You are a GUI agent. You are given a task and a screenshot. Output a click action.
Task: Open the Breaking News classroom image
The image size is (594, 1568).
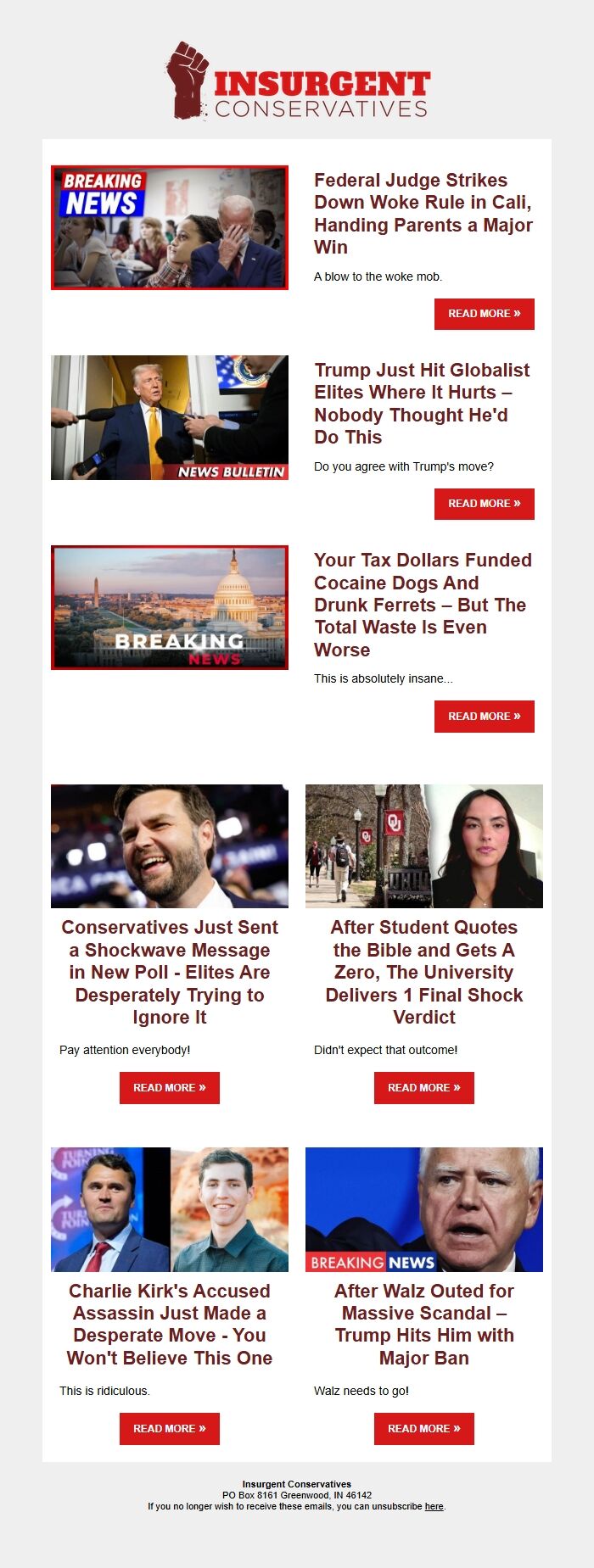click(x=169, y=227)
